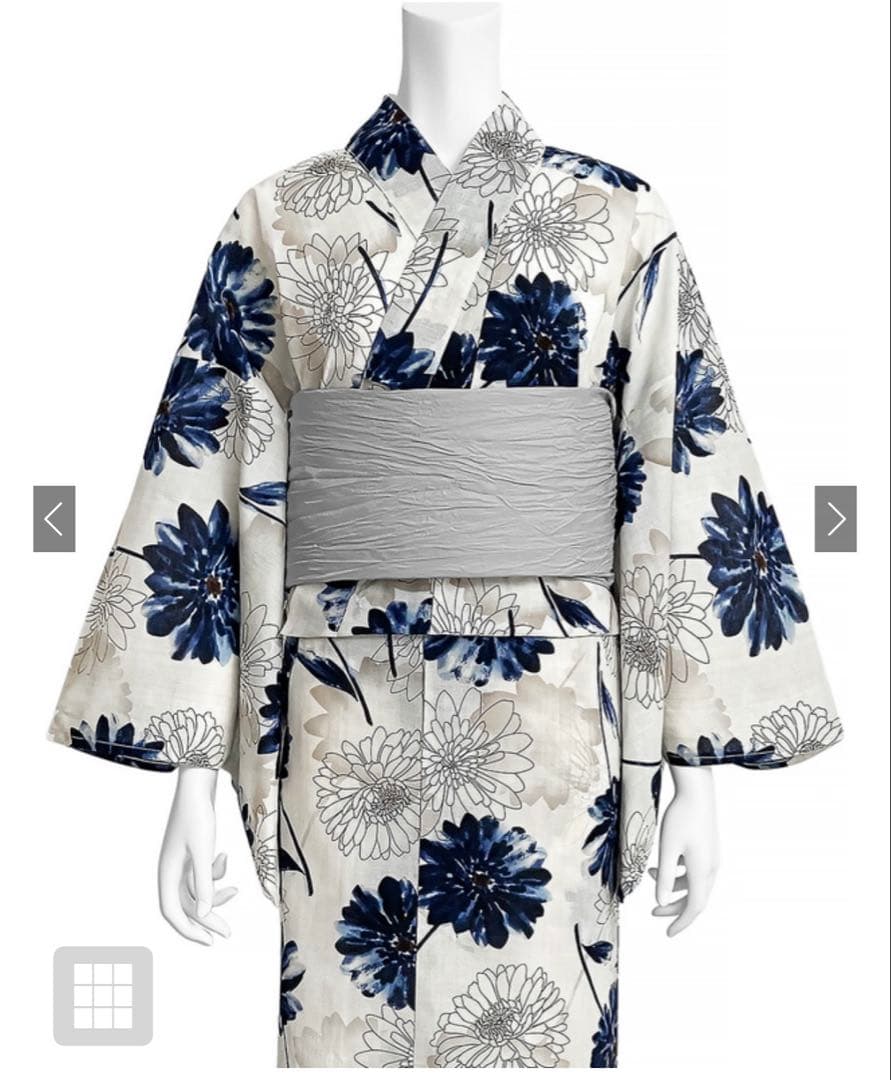The height and width of the screenshot is (1080, 891).
Task: Show the next product image
Action: [x=835, y=518]
